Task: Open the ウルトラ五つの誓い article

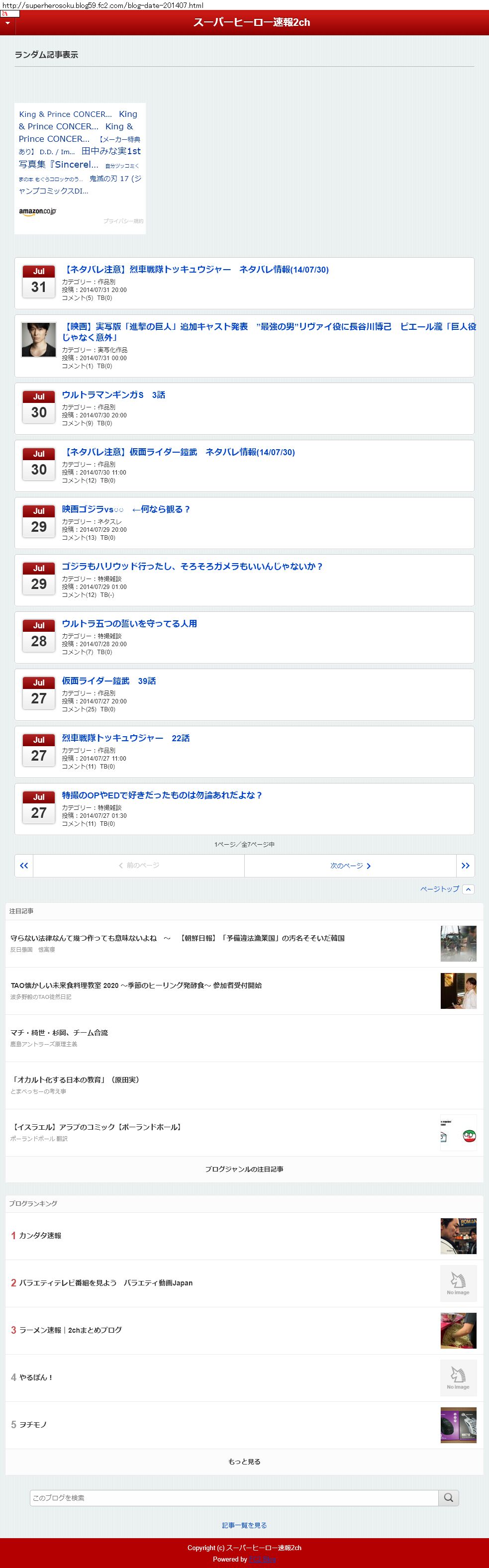Action: 129,624
